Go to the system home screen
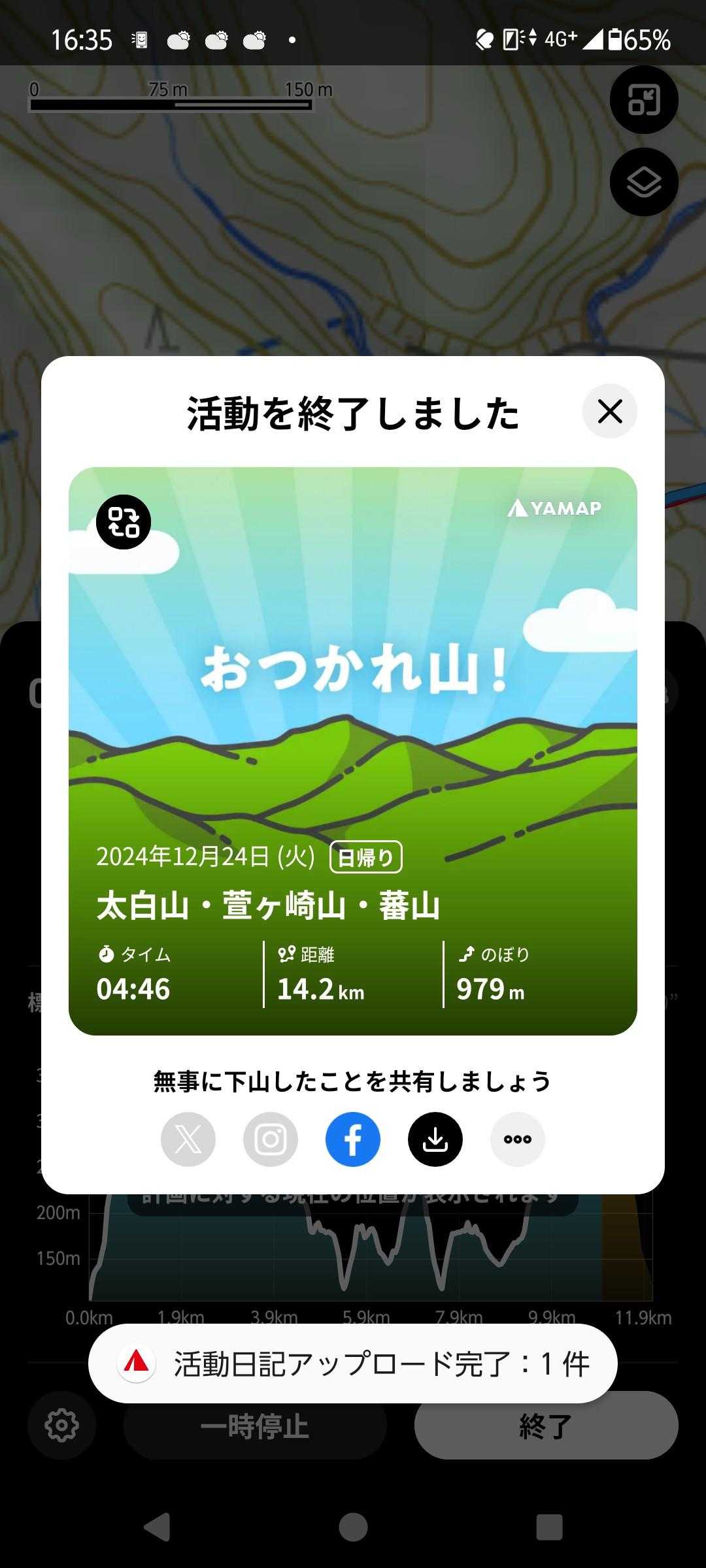Viewport: 706px width, 1568px height. 353,1527
